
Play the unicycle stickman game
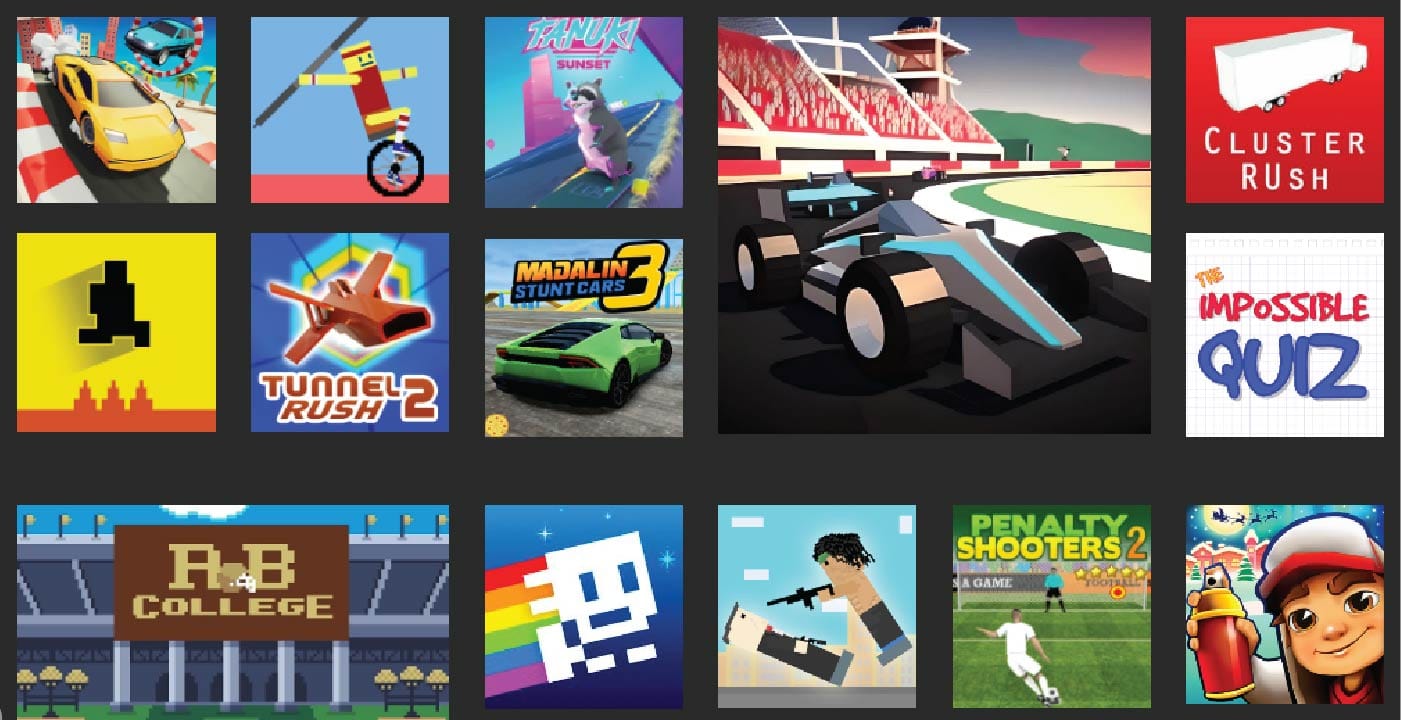(349, 109)
